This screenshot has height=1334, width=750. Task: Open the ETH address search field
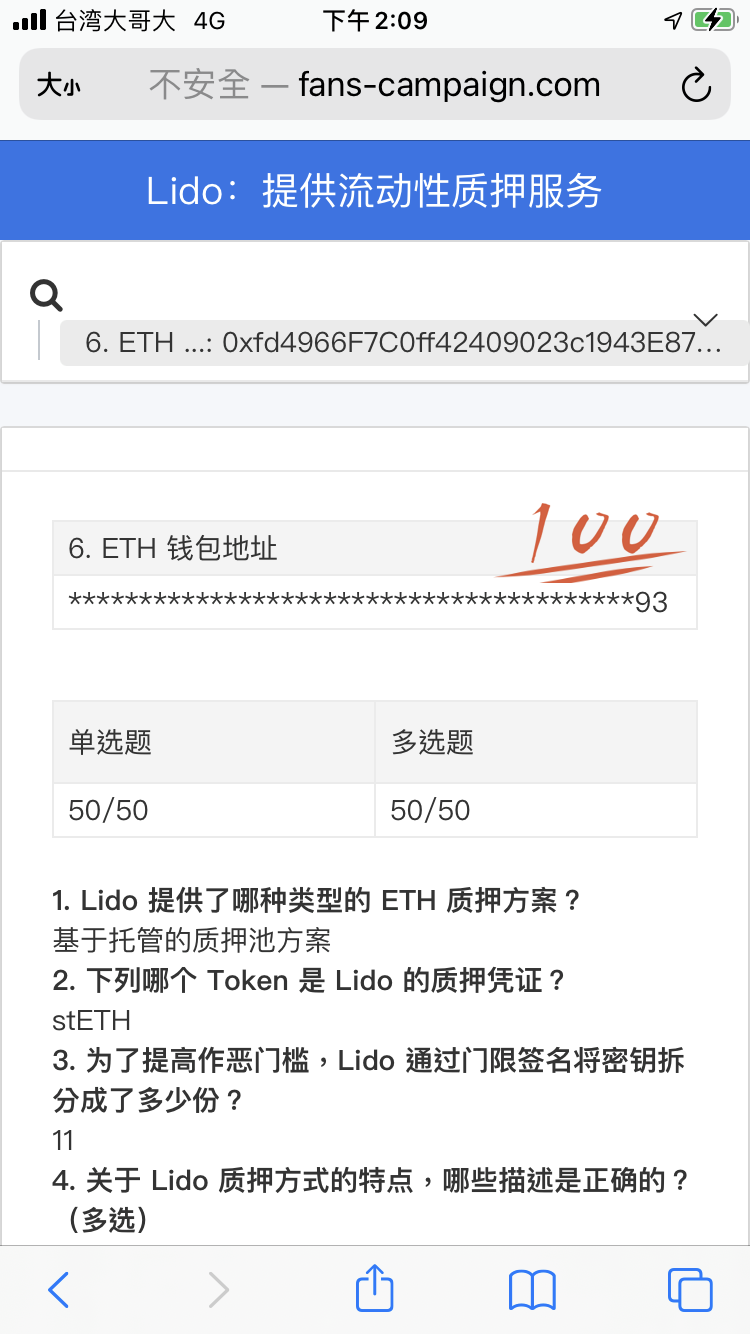tap(404, 343)
